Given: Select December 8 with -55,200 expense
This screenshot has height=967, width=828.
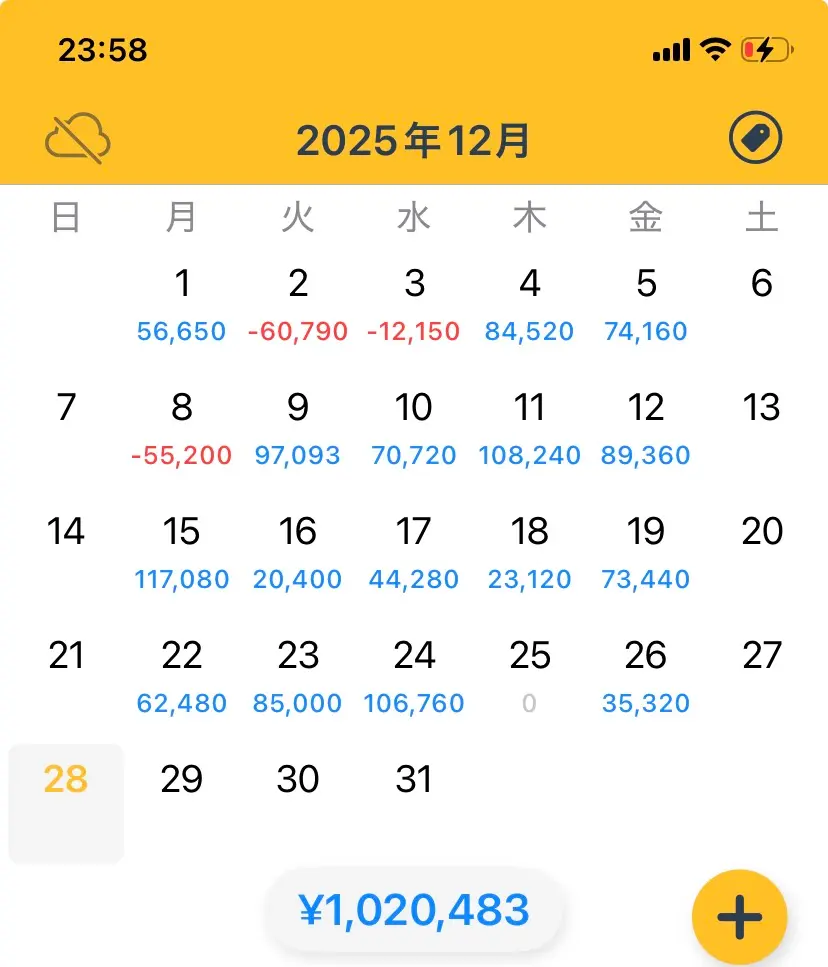Looking at the screenshot, I should click(182, 429).
